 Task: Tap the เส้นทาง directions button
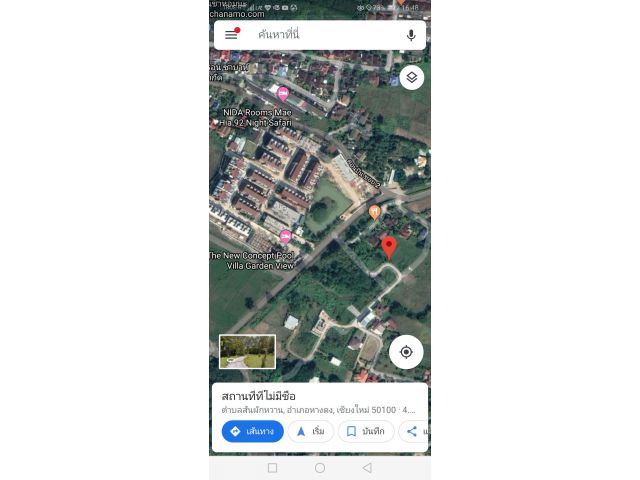(252, 431)
